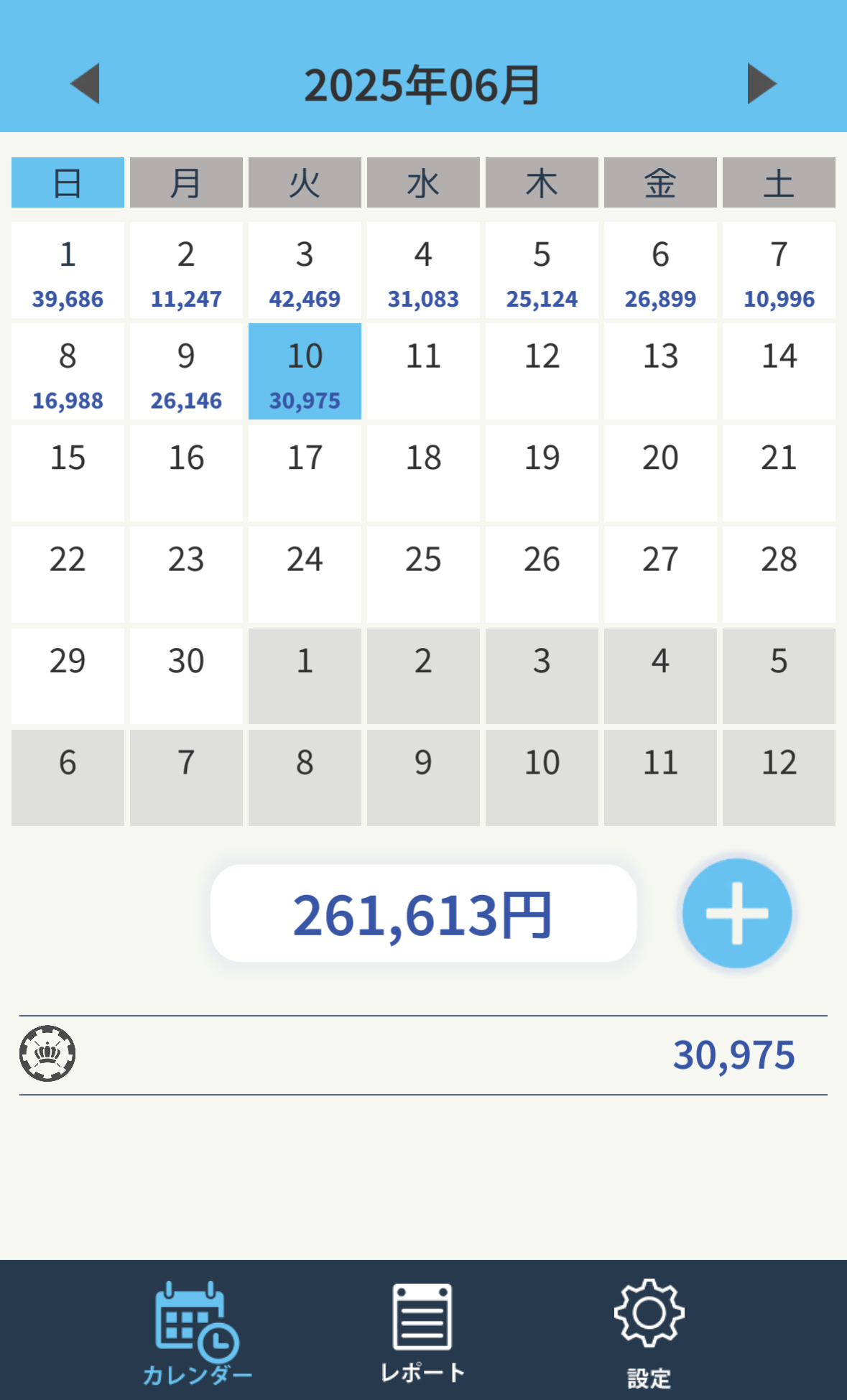Select June 1 with 39,686
The image size is (847, 1400).
[68, 270]
